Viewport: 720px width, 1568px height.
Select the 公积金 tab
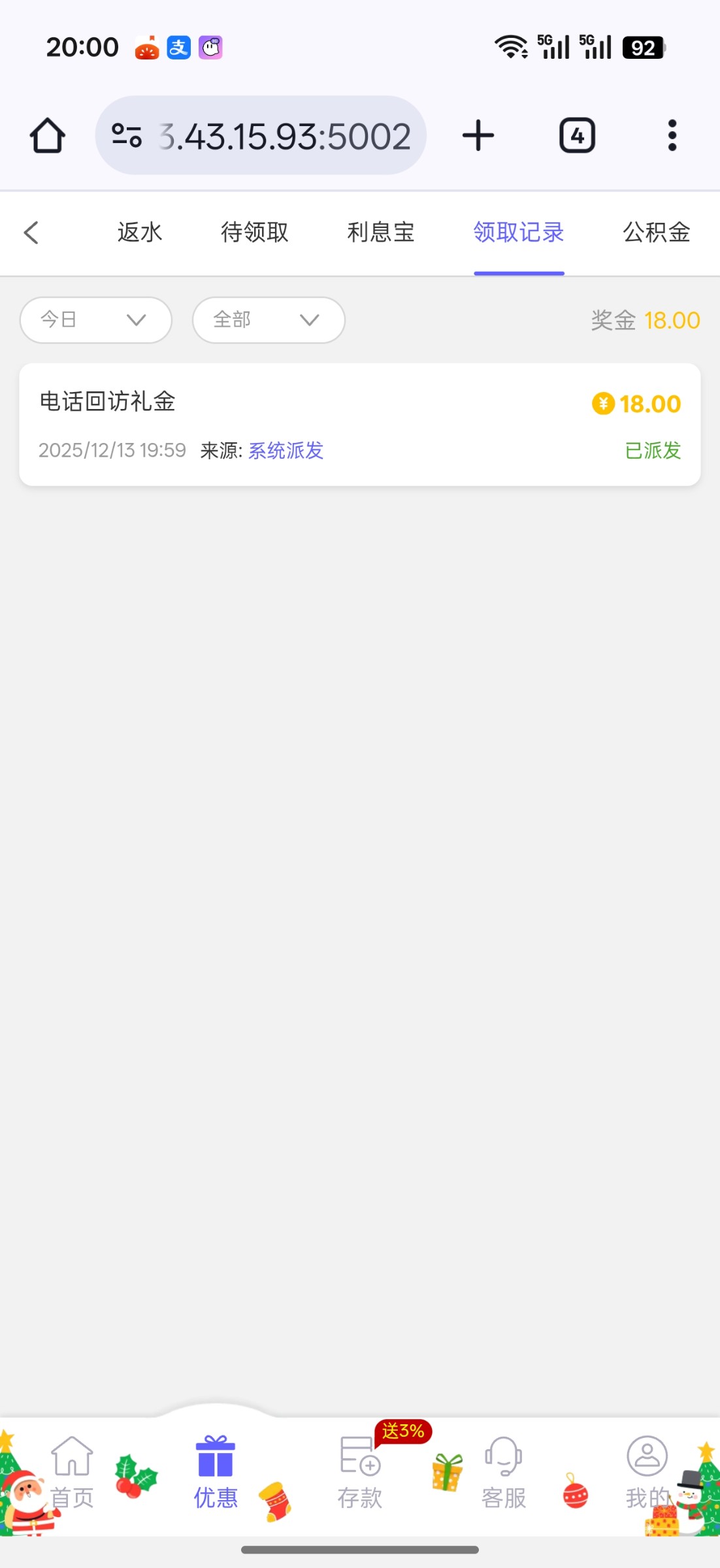pyautogui.click(x=656, y=233)
